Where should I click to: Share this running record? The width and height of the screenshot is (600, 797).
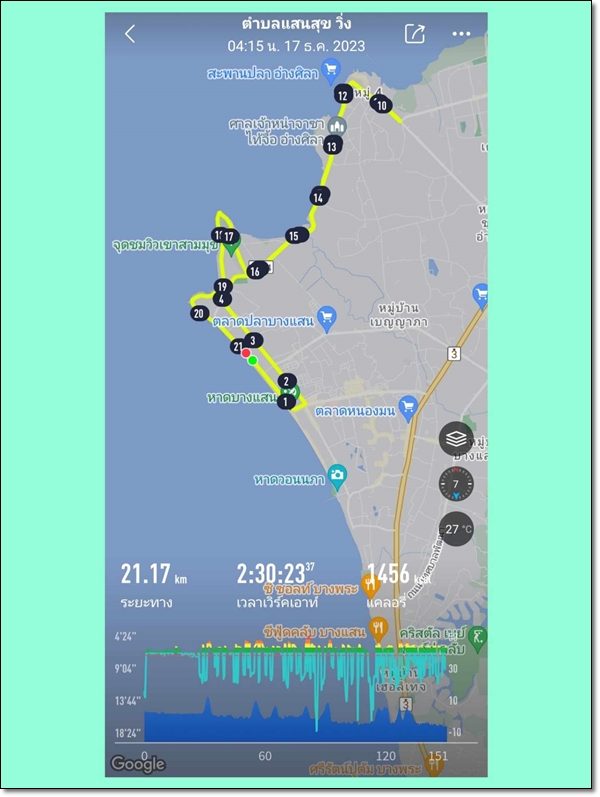pos(415,33)
